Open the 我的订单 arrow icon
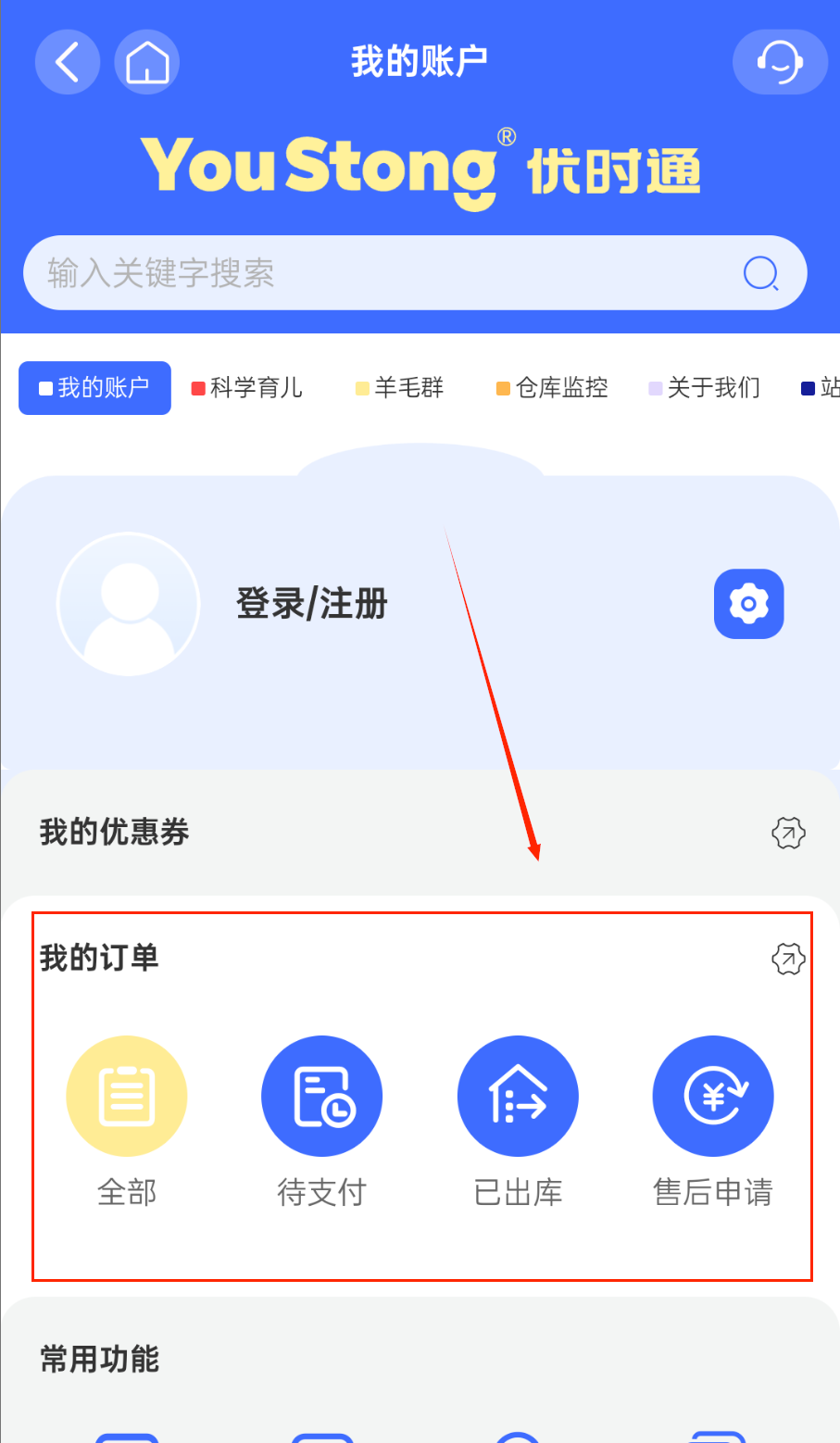 [x=788, y=959]
